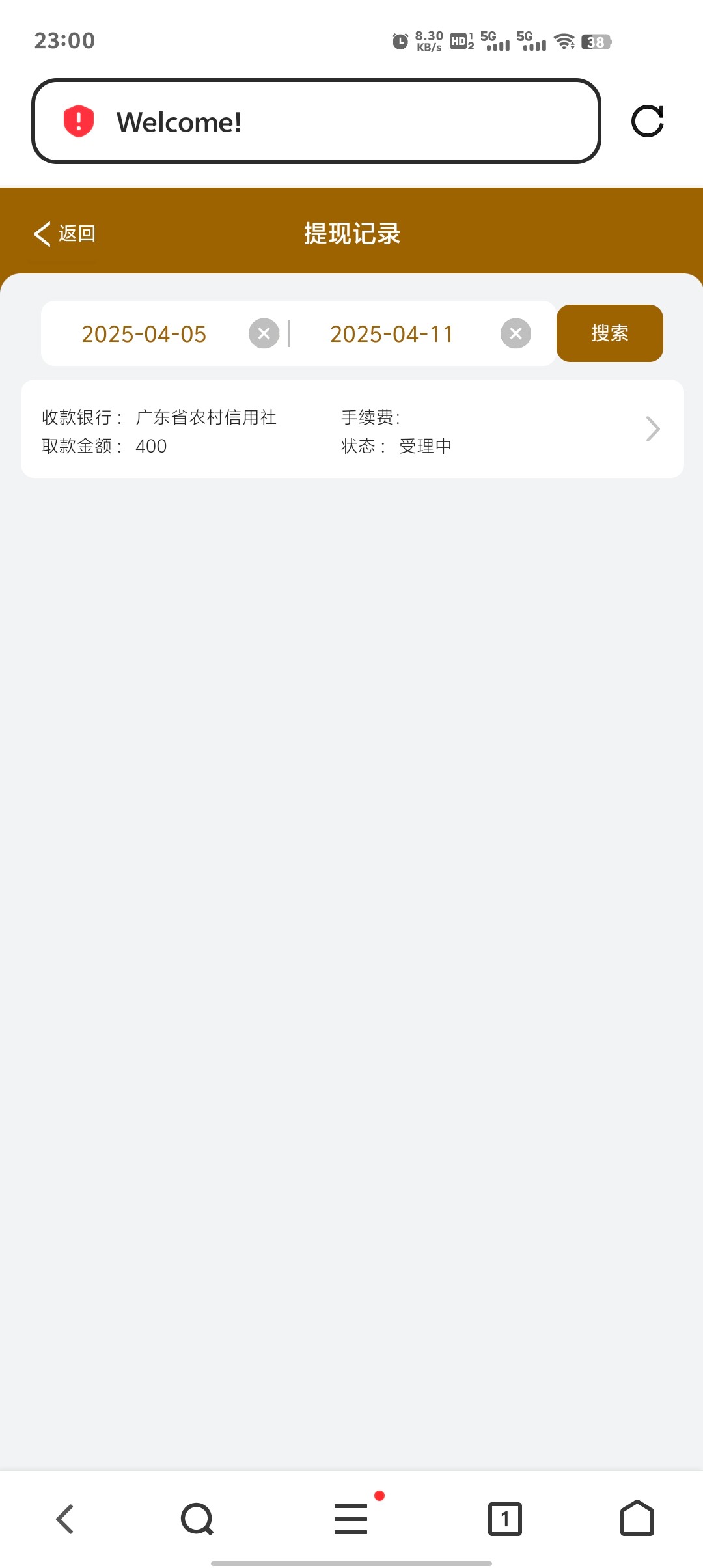Reload the page with the refresh icon
Screen dimensions: 703x1568
(x=648, y=121)
